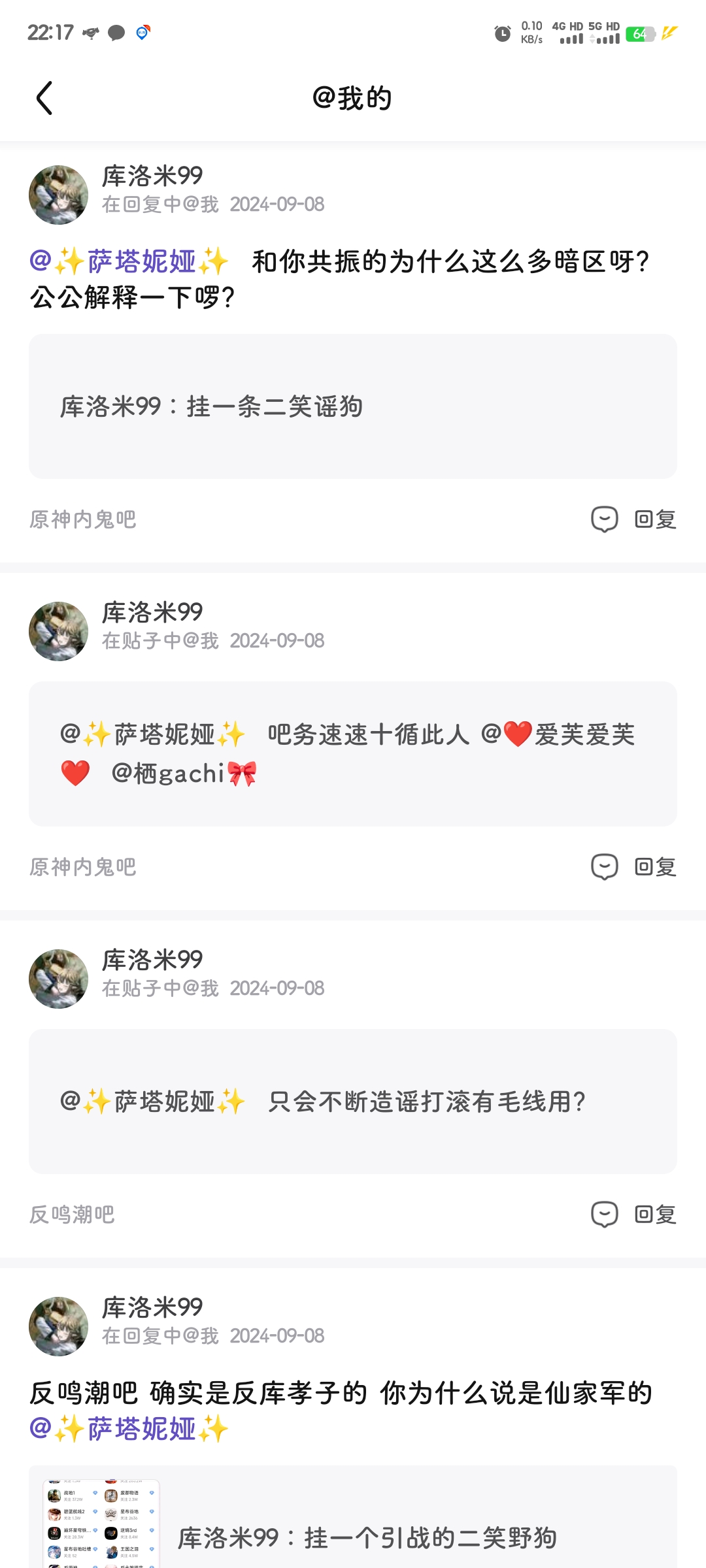Reply to the mention in 反鸣潮吧

pos(633,1215)
